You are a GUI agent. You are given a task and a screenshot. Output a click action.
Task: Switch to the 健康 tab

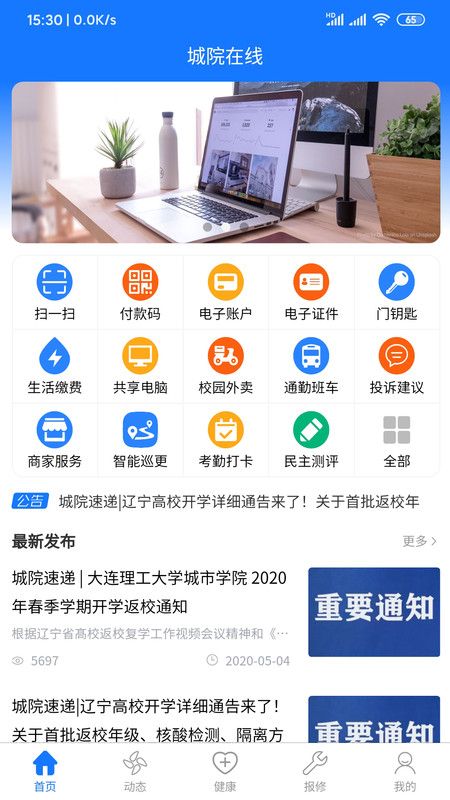point(225,771)
